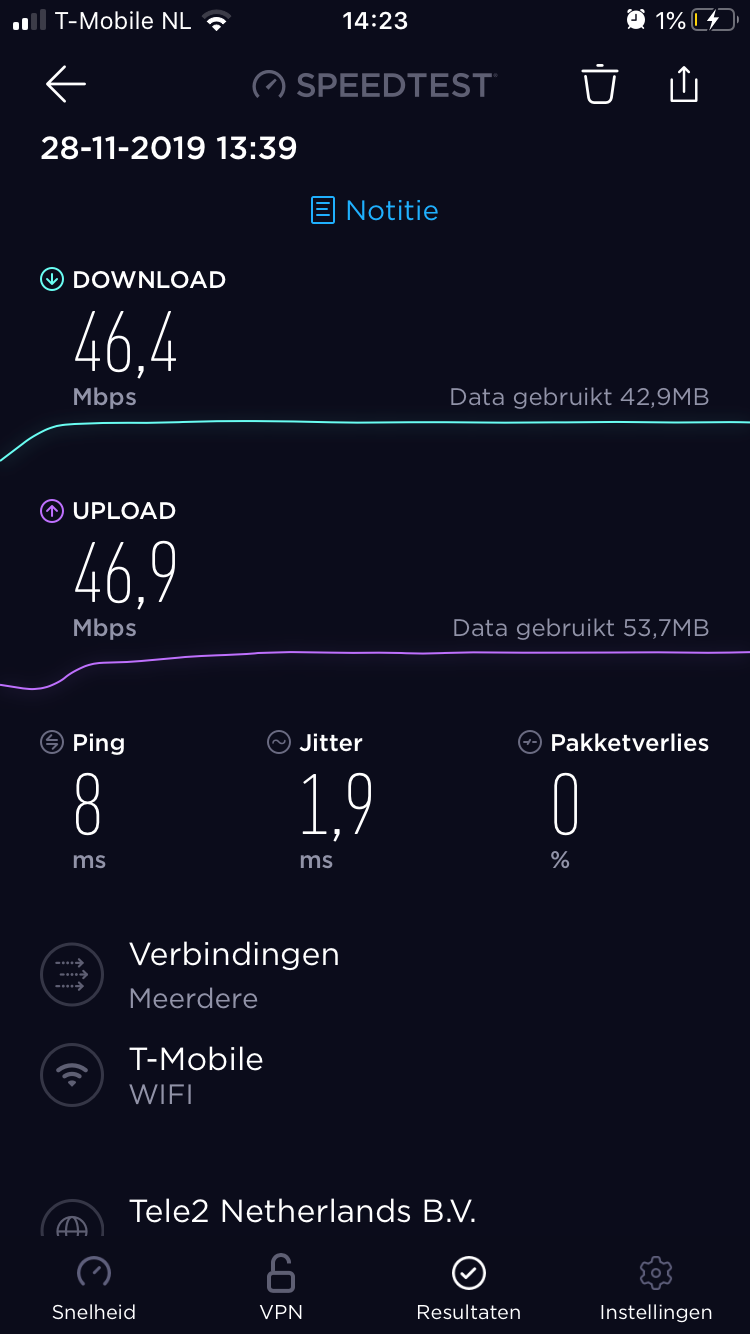Add a note via Notitie
The width and height of the screenshot is (750, 1334).
tap(375, 210)
